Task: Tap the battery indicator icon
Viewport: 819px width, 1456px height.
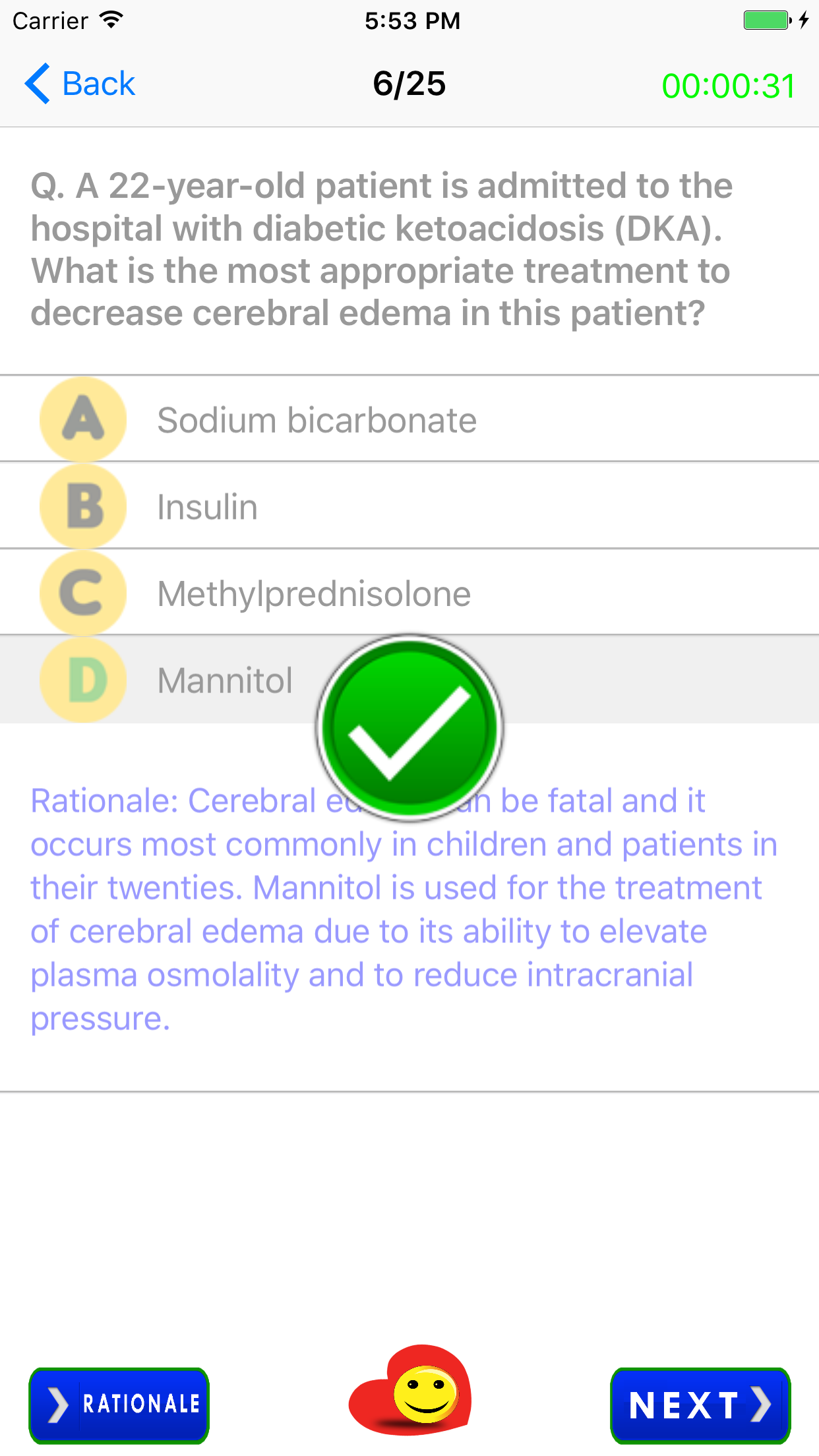Action: click(x=765, y=20)
